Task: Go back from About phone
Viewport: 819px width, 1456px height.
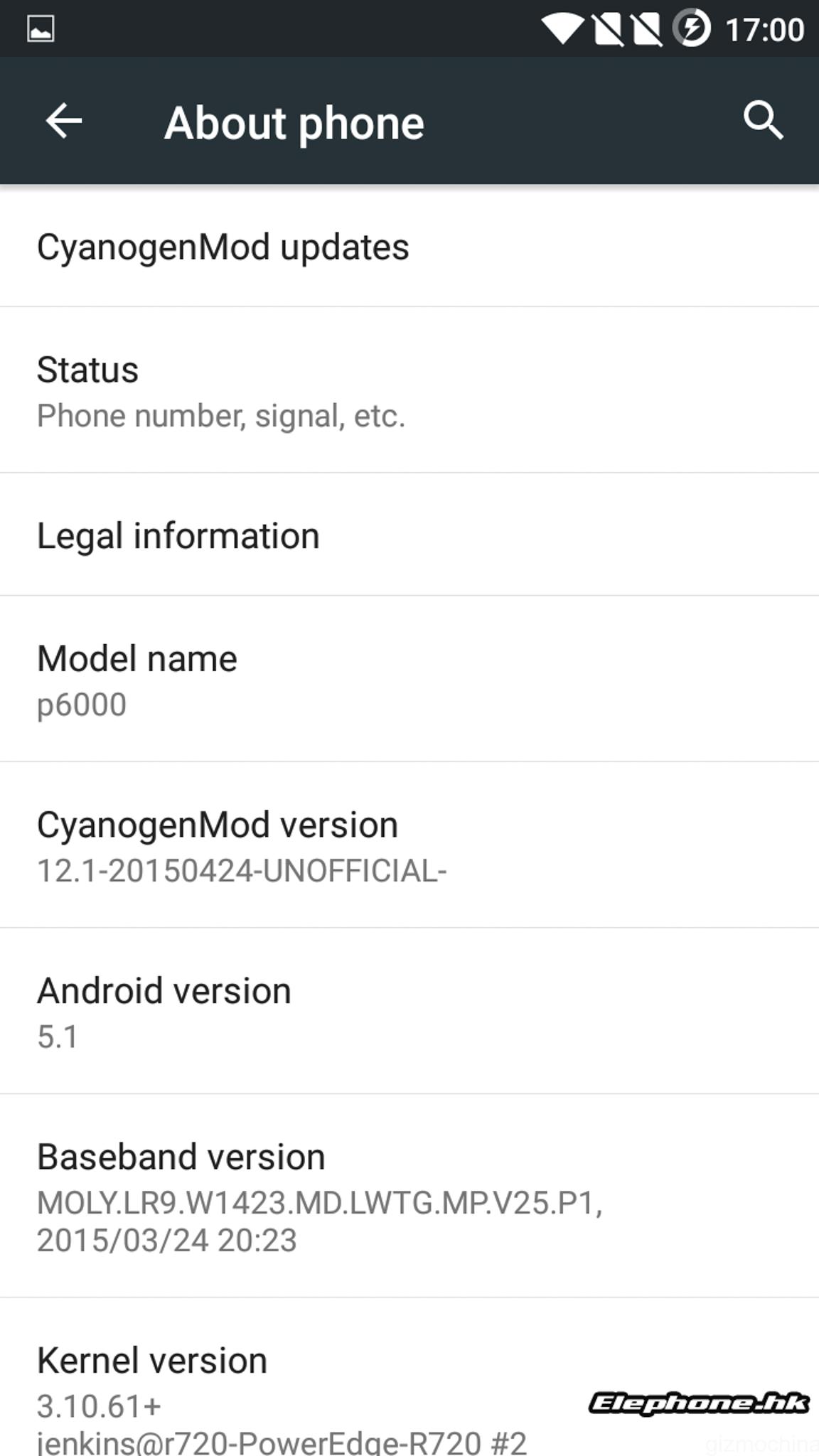Action: point(64,121)
